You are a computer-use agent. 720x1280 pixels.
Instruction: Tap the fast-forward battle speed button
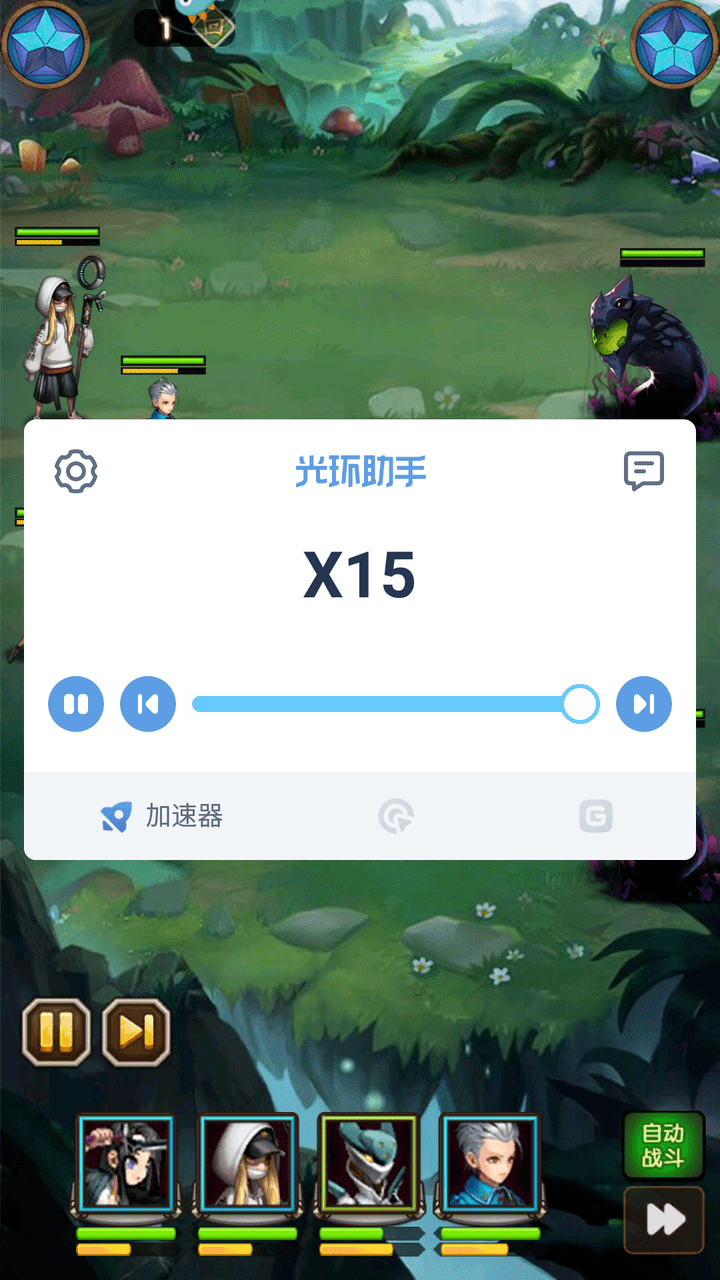pos(664,1219)
